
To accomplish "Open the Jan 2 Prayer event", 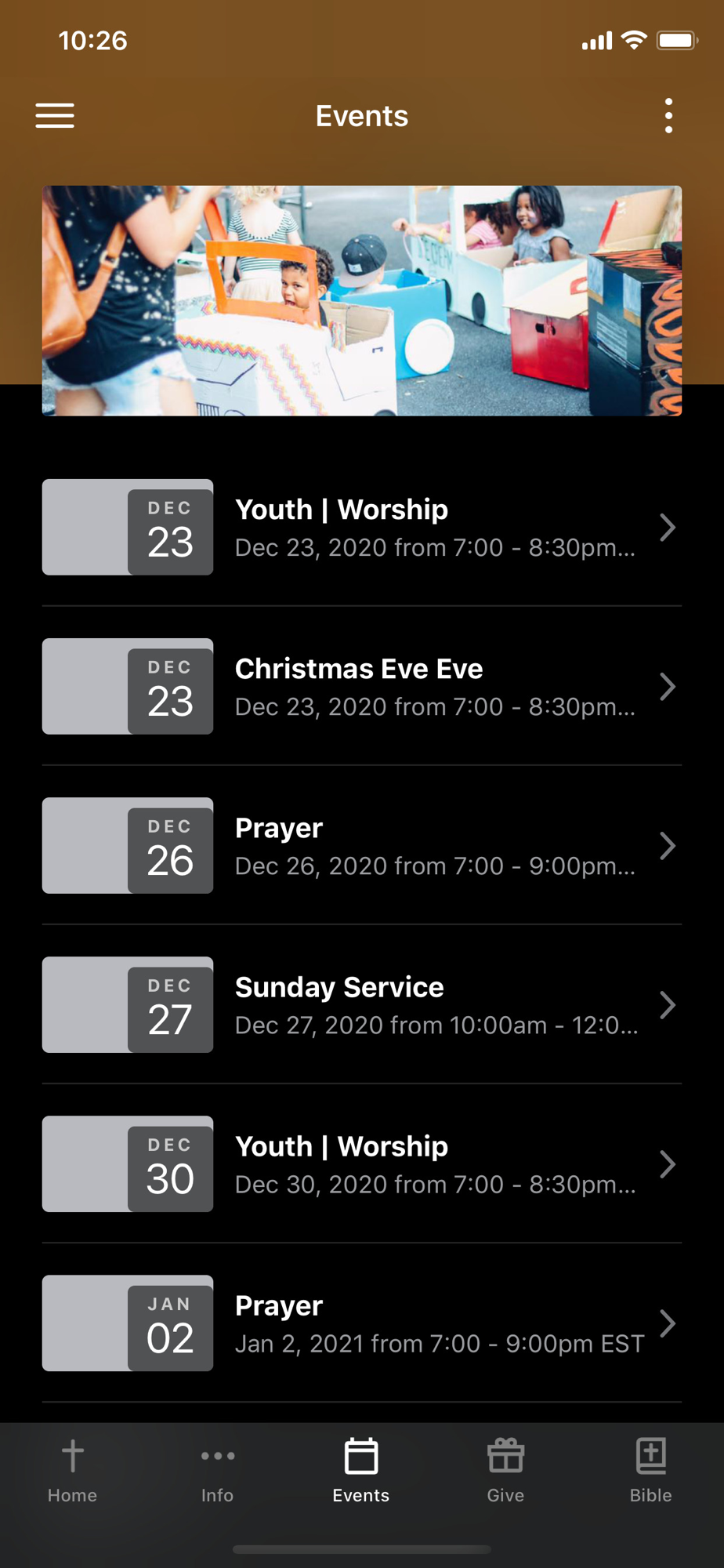I will (x=361, y=1323).
